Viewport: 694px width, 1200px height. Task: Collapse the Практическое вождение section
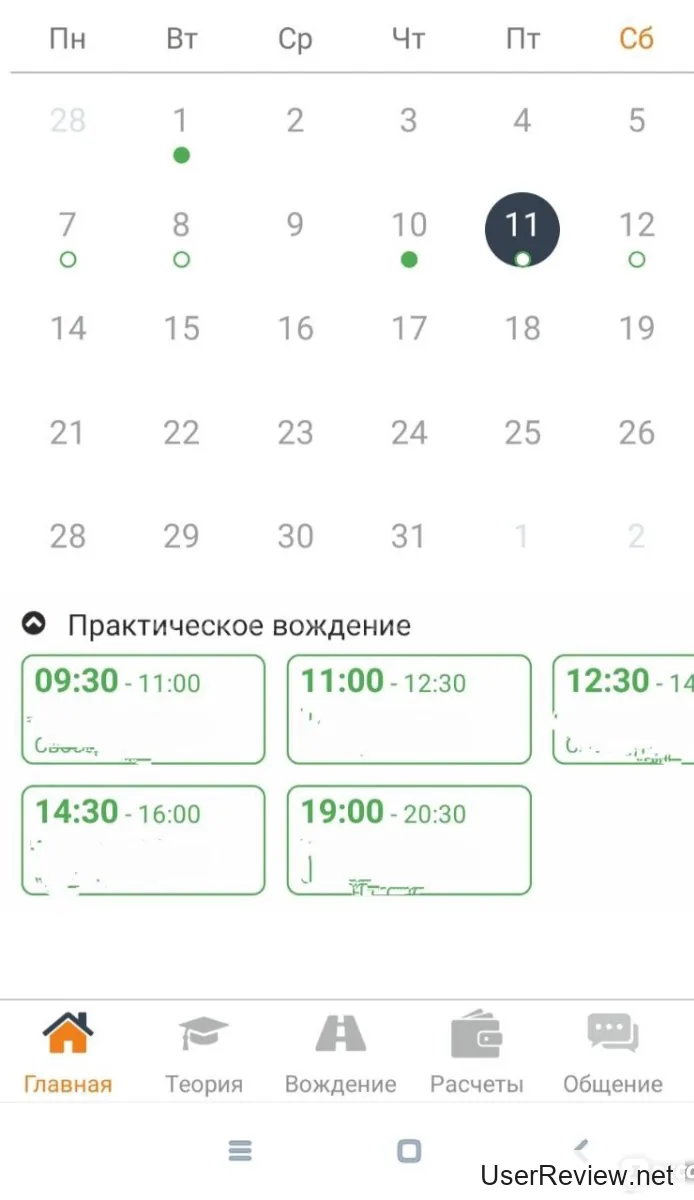[x=34, y=625]
